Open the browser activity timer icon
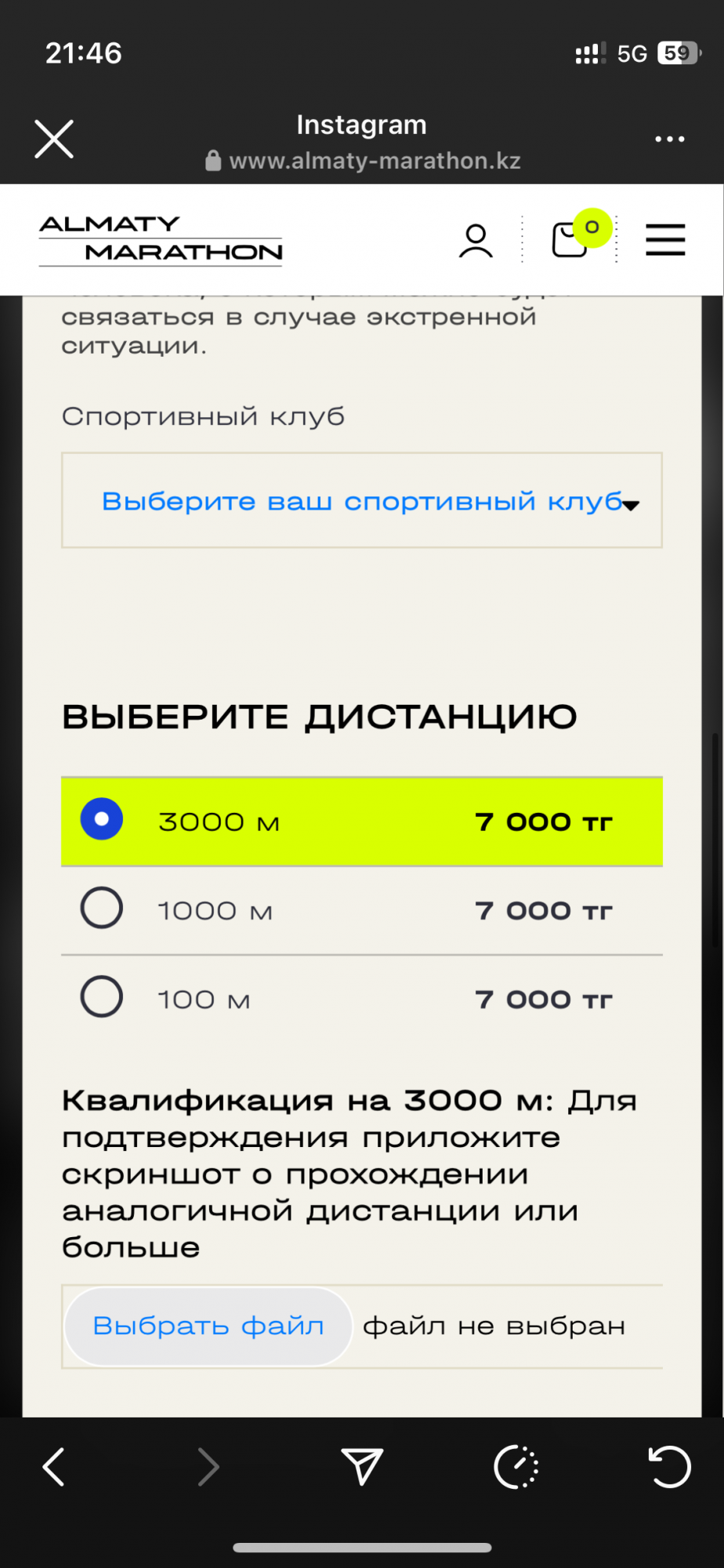Screen dimensions: 724x1568 pyautogui.click(x=516, y=1466)
